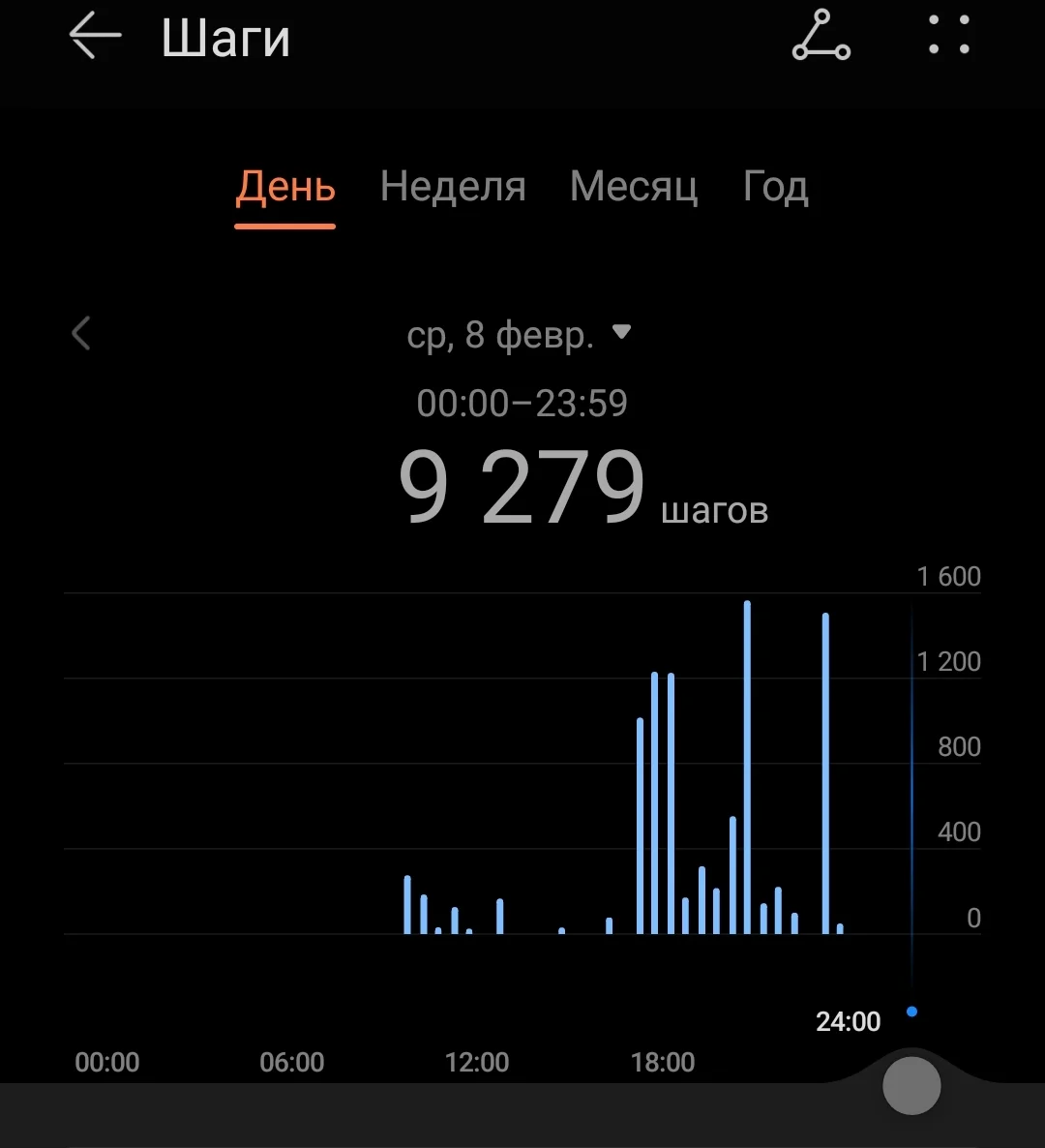
Task: Tap the round grey chart slider handle
Action: tap(911, 1086)
